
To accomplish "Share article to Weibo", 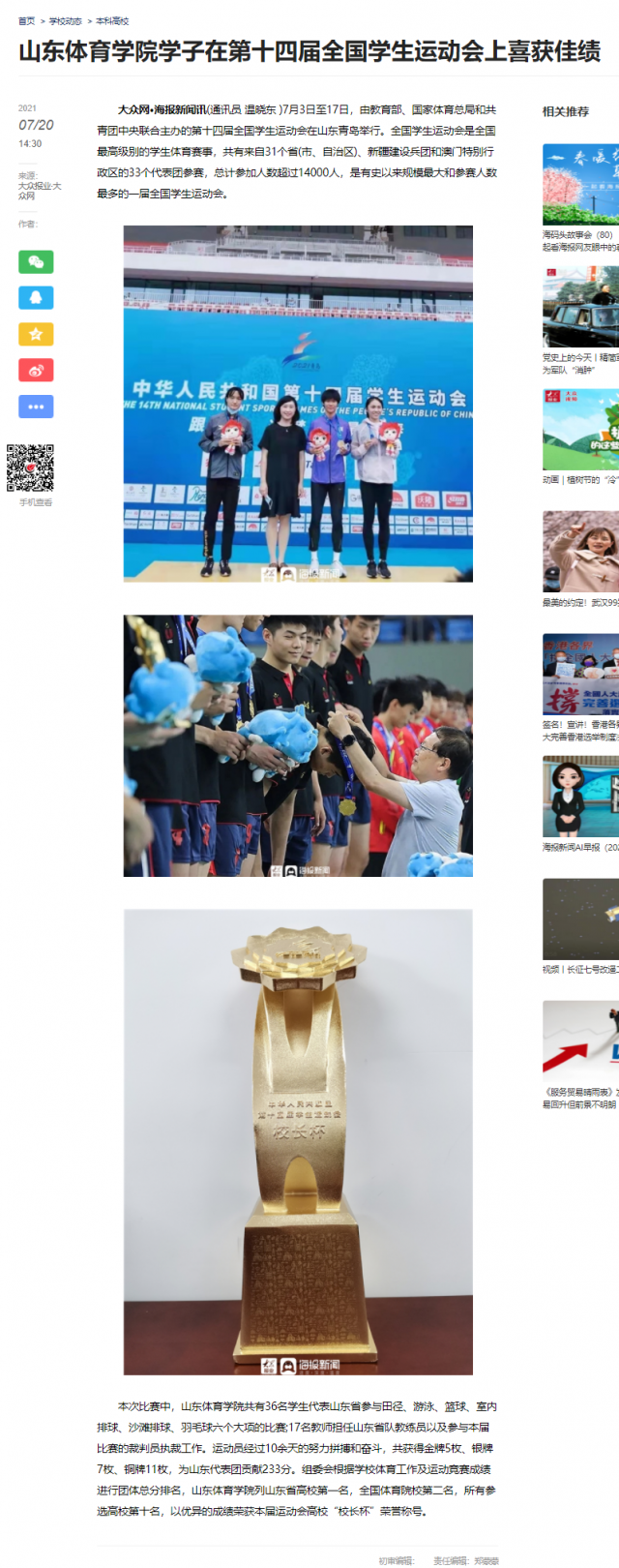I will pos(36,370).
